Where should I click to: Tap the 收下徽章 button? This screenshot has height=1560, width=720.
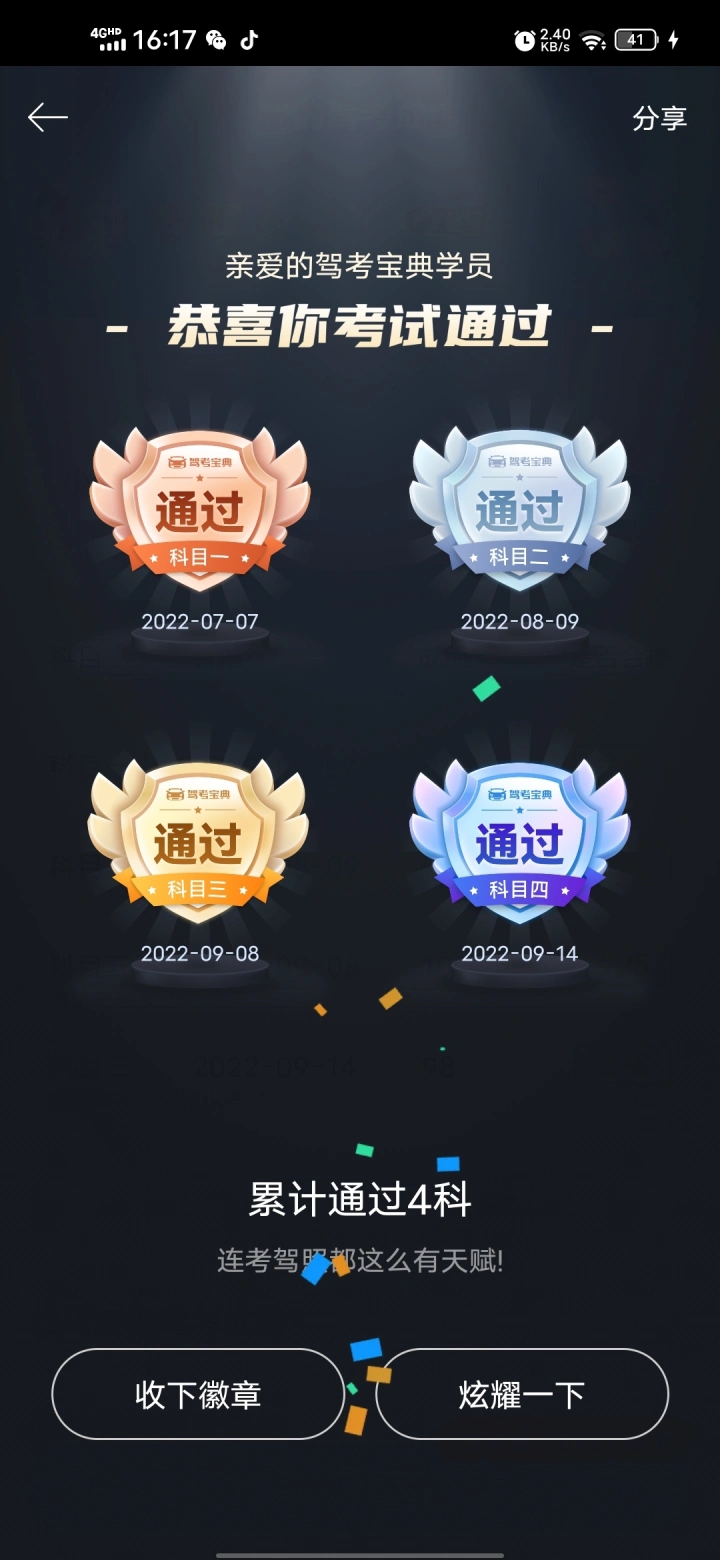[x=198, y=1394]
